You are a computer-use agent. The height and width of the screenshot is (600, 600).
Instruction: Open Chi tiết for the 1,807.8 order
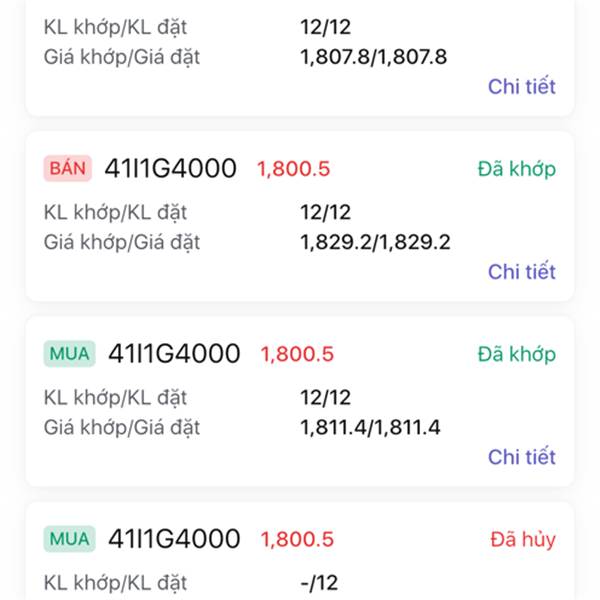tap(521, 86)
